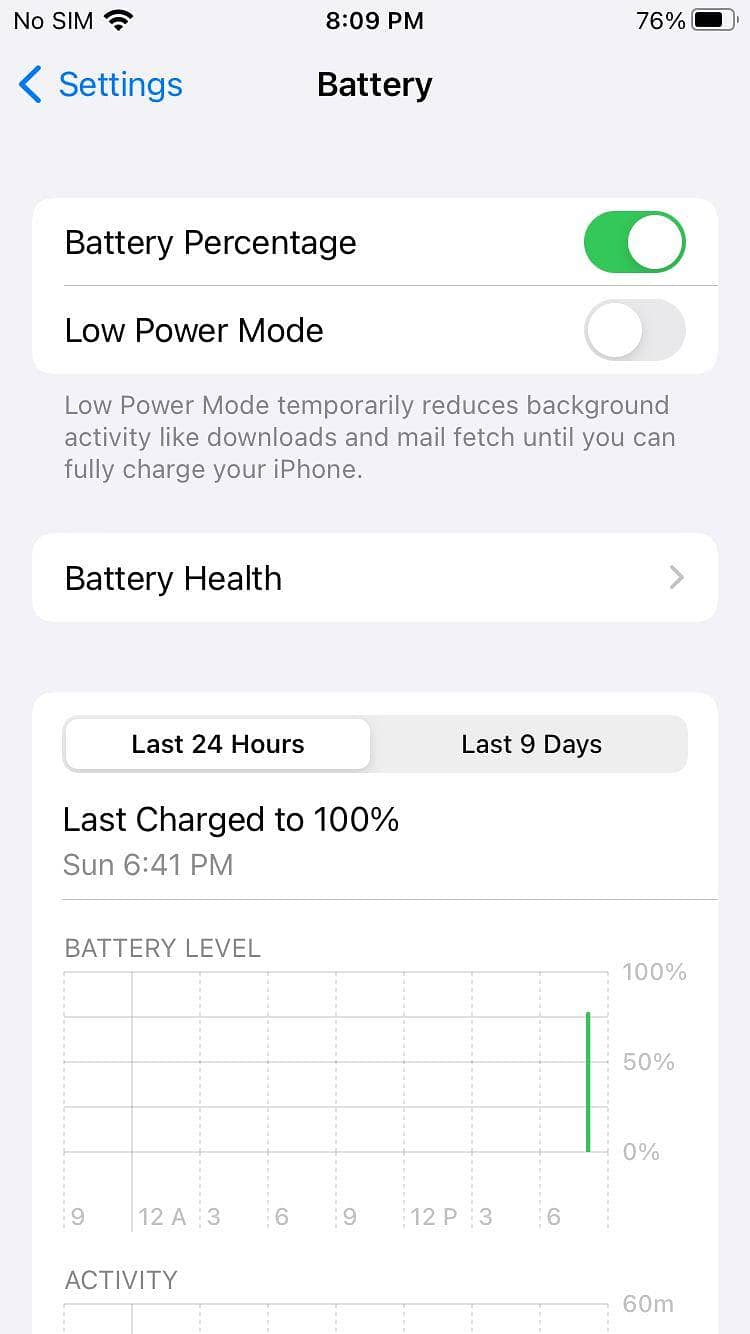
Task: Open Battery Health
Action: click(x=375, y=578)
